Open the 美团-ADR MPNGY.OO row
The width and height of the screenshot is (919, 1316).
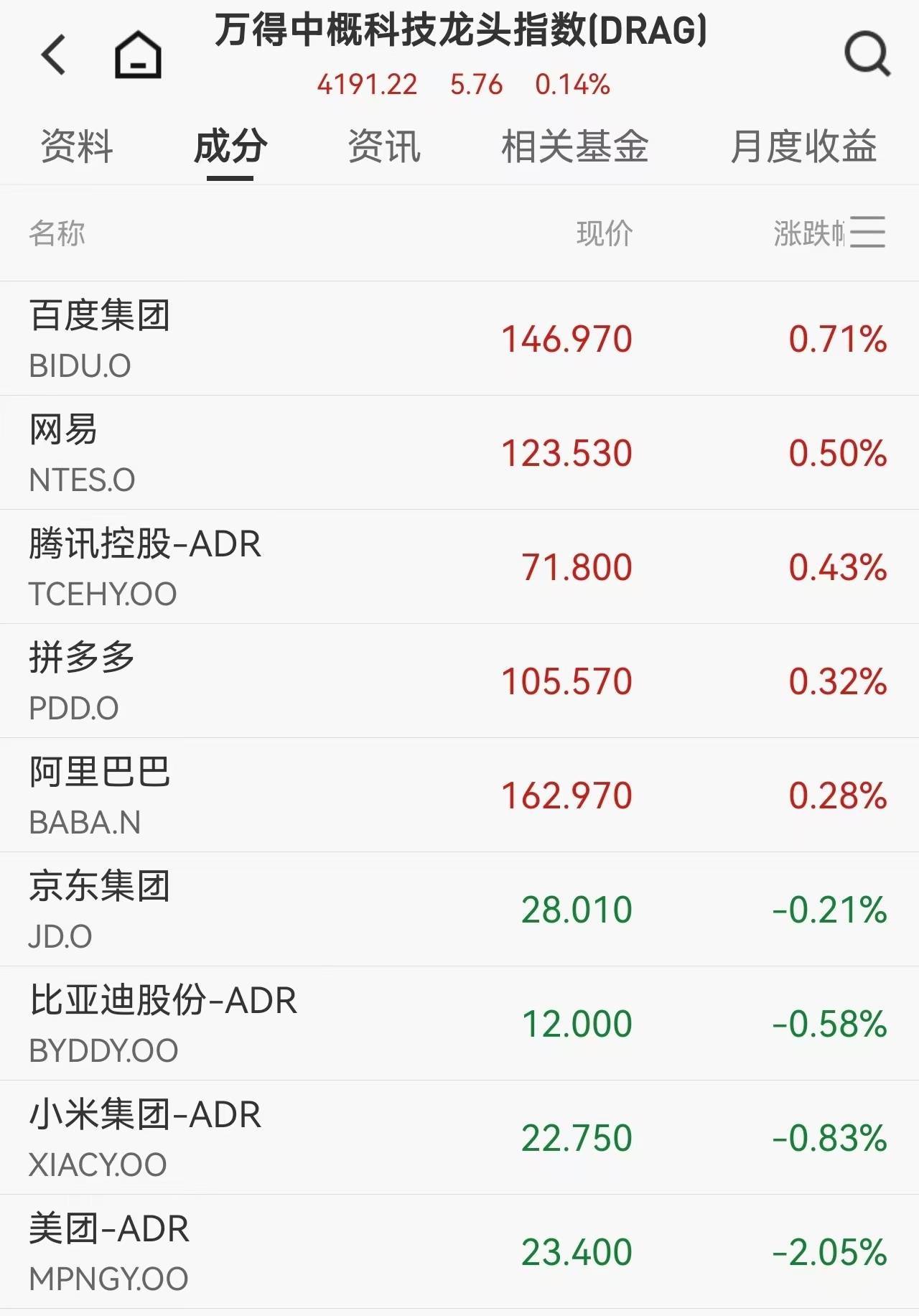tap(459, 1252)
